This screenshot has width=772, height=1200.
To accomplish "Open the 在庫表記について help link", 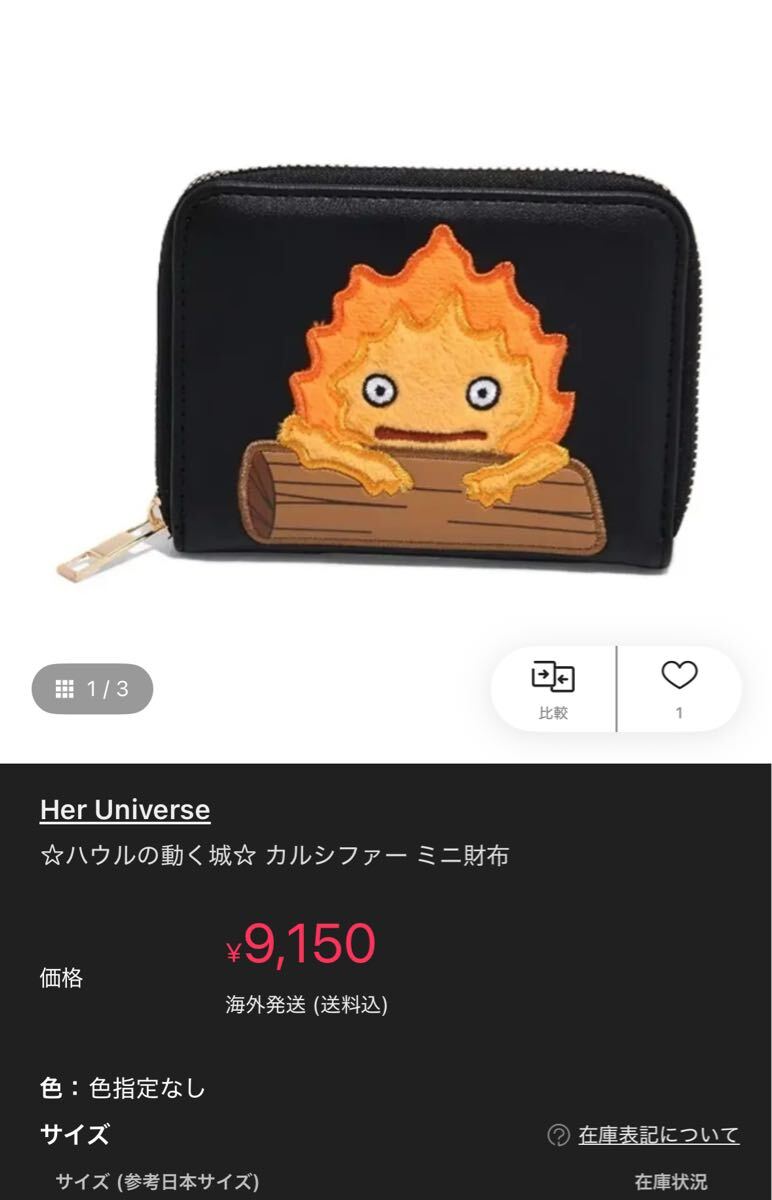I will [657, 1135].
